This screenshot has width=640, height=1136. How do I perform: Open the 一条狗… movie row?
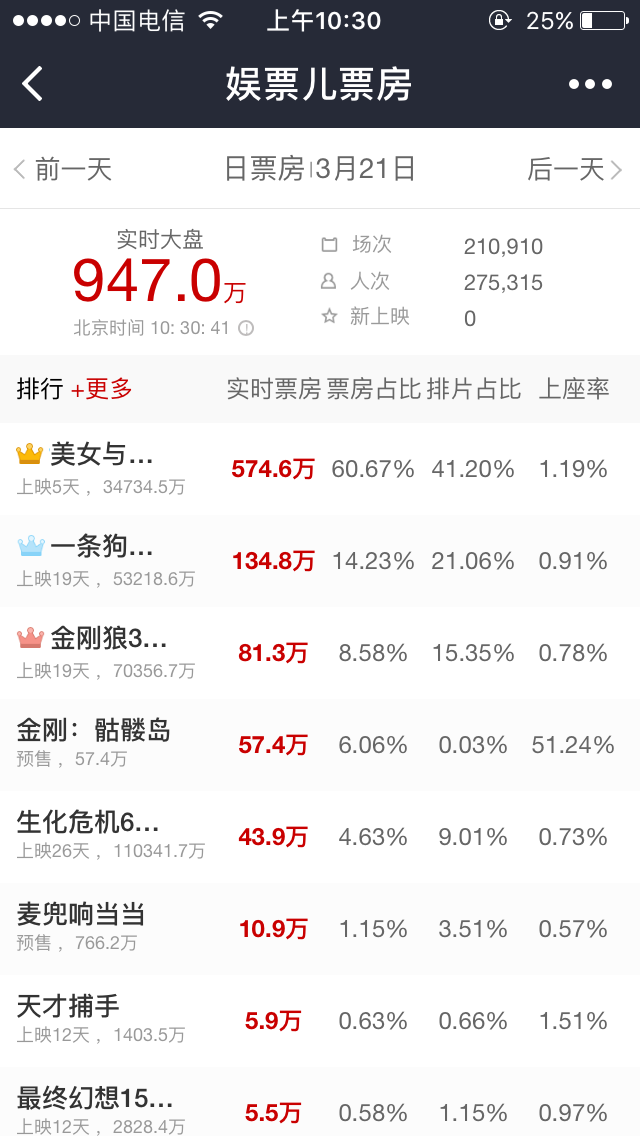320,561
